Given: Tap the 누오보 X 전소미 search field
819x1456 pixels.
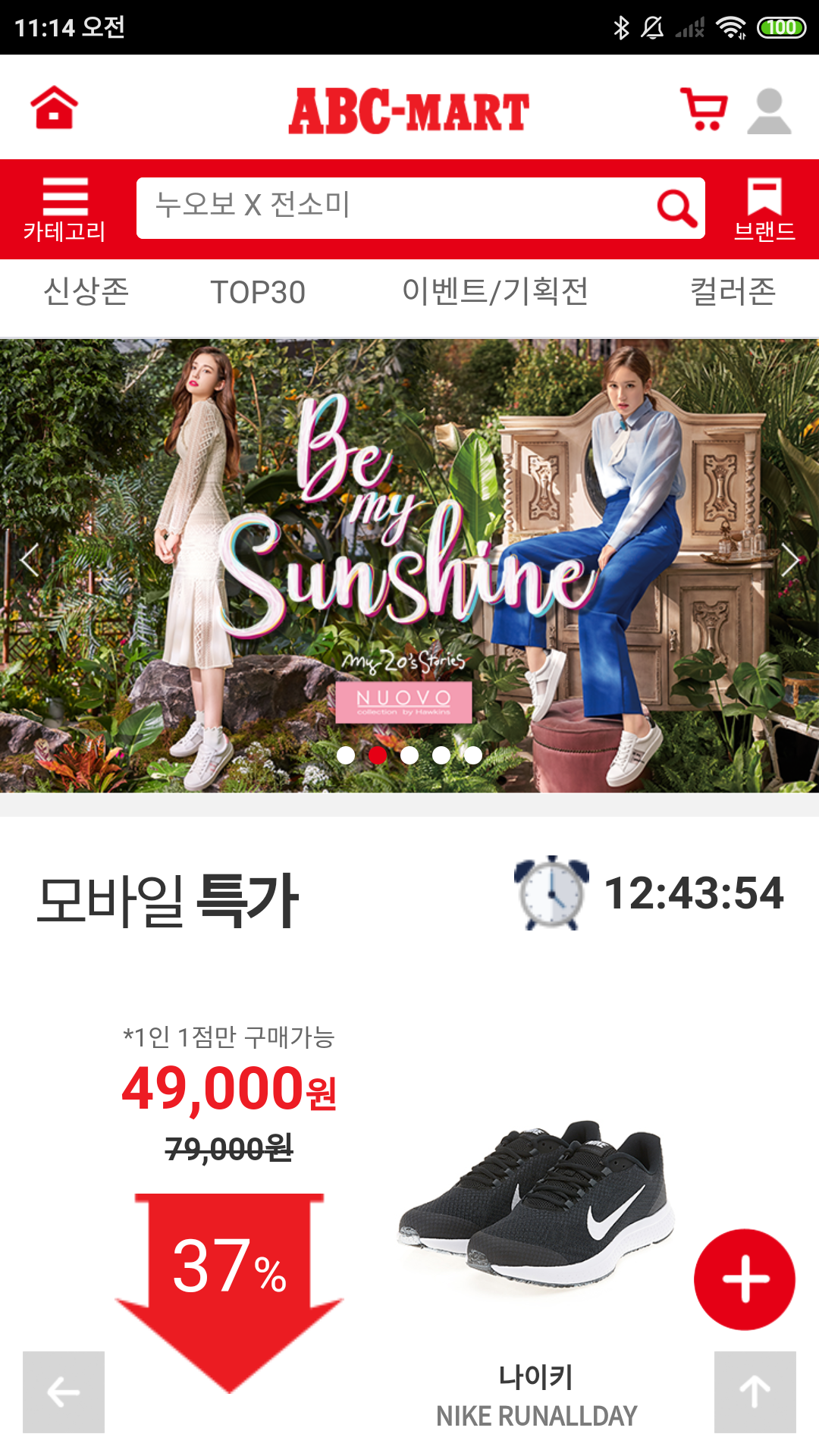Looking at the screenshot, I should 394,207.
